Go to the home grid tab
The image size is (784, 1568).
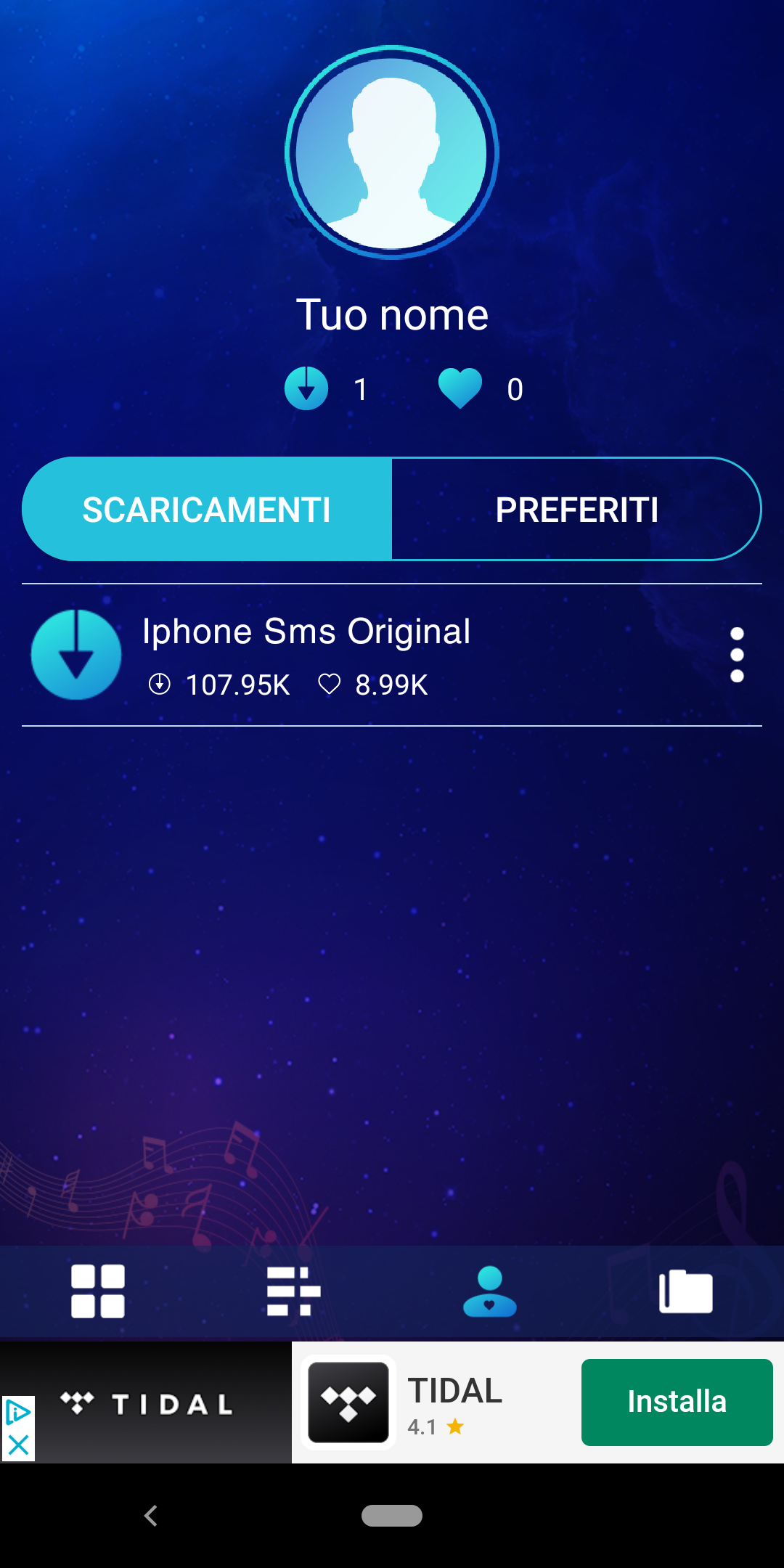point(98,1291)
